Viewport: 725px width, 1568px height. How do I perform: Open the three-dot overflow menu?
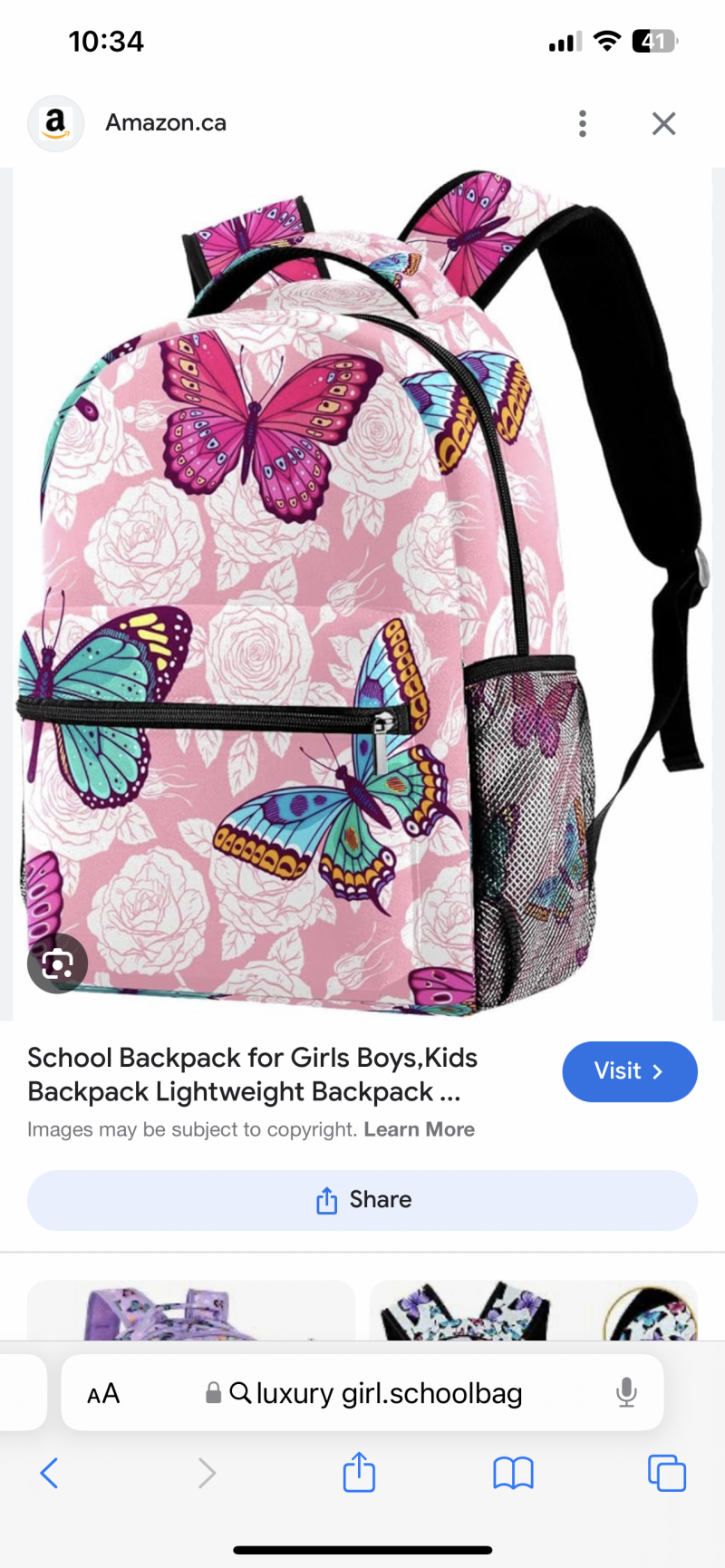tap(582, 123)
